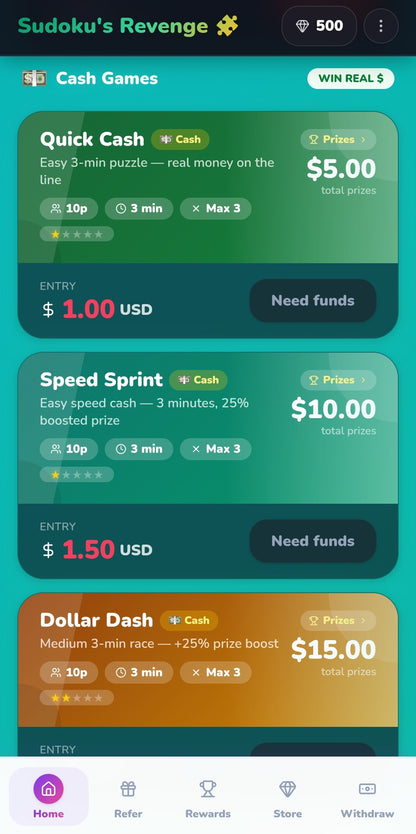Image resolution: width=416 pixels, height=834 pixels.
Task: Open the Store tab
Action: 288,796
